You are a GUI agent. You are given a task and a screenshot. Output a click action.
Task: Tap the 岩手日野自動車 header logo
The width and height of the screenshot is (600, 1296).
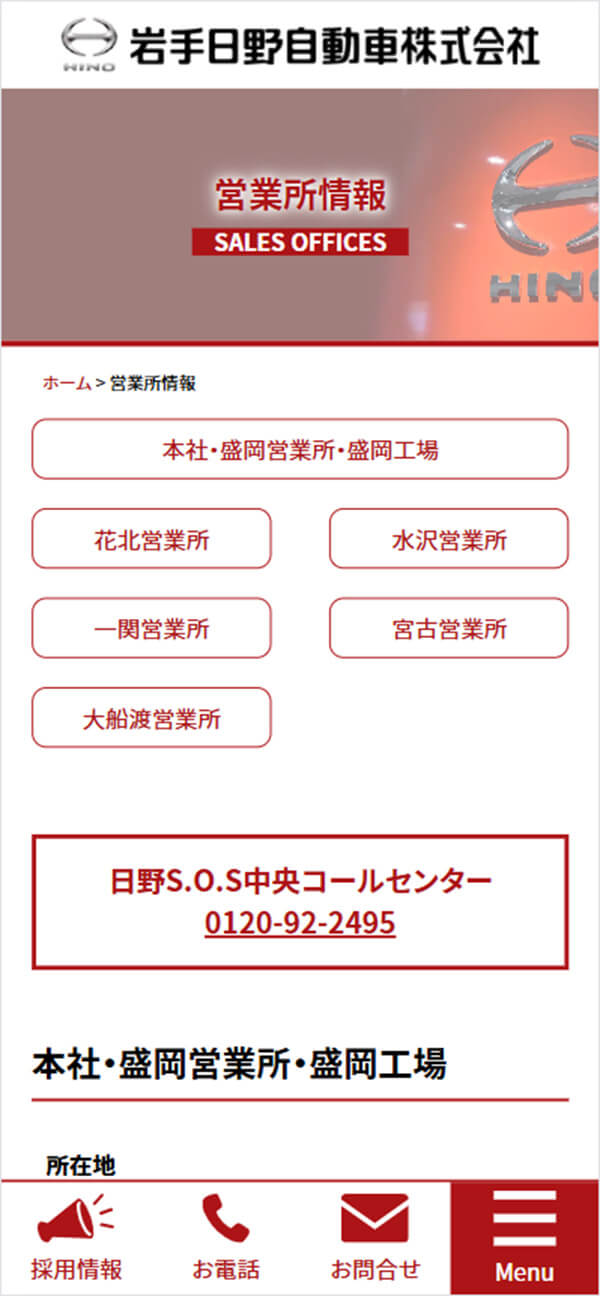(300, 45)
